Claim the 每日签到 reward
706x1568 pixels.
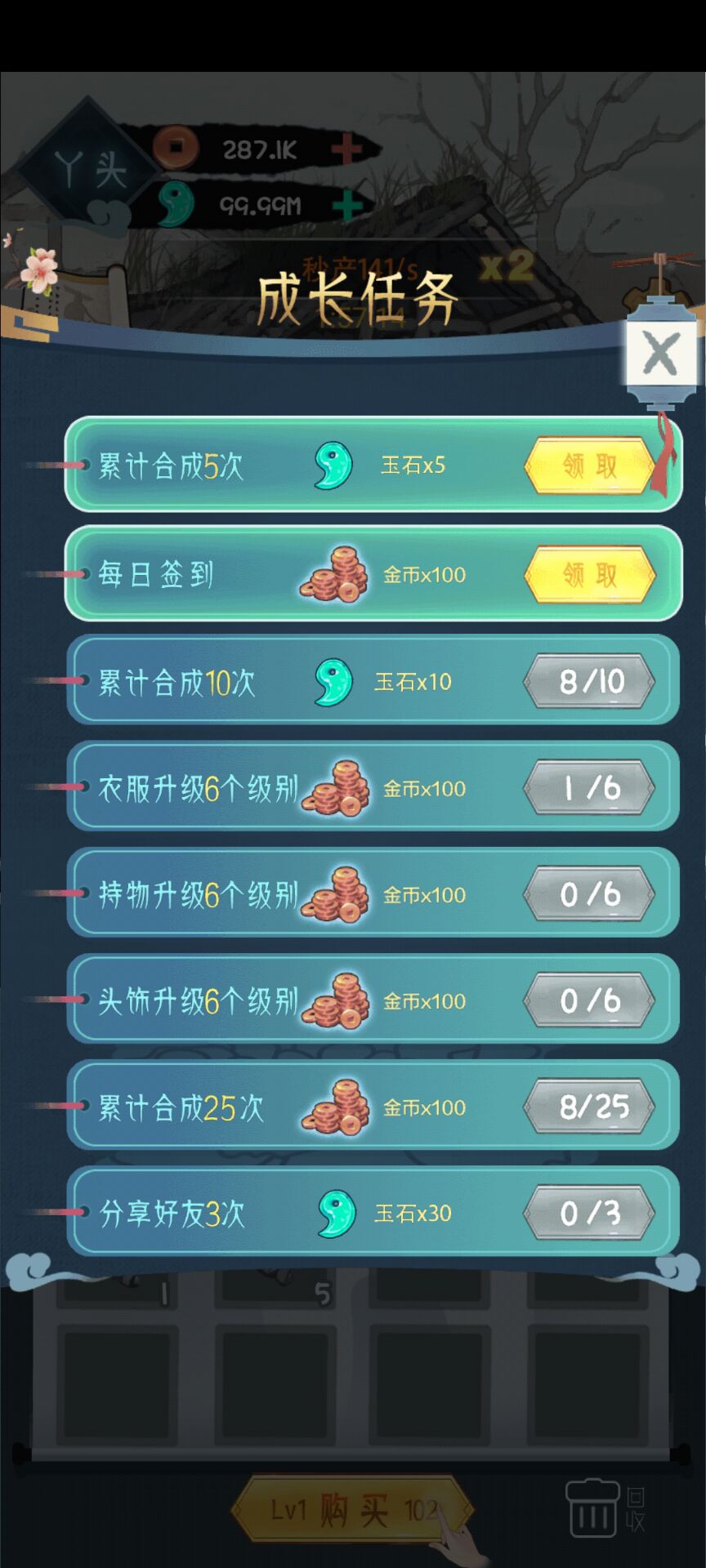pyautogui.click(x=589, y=575)
